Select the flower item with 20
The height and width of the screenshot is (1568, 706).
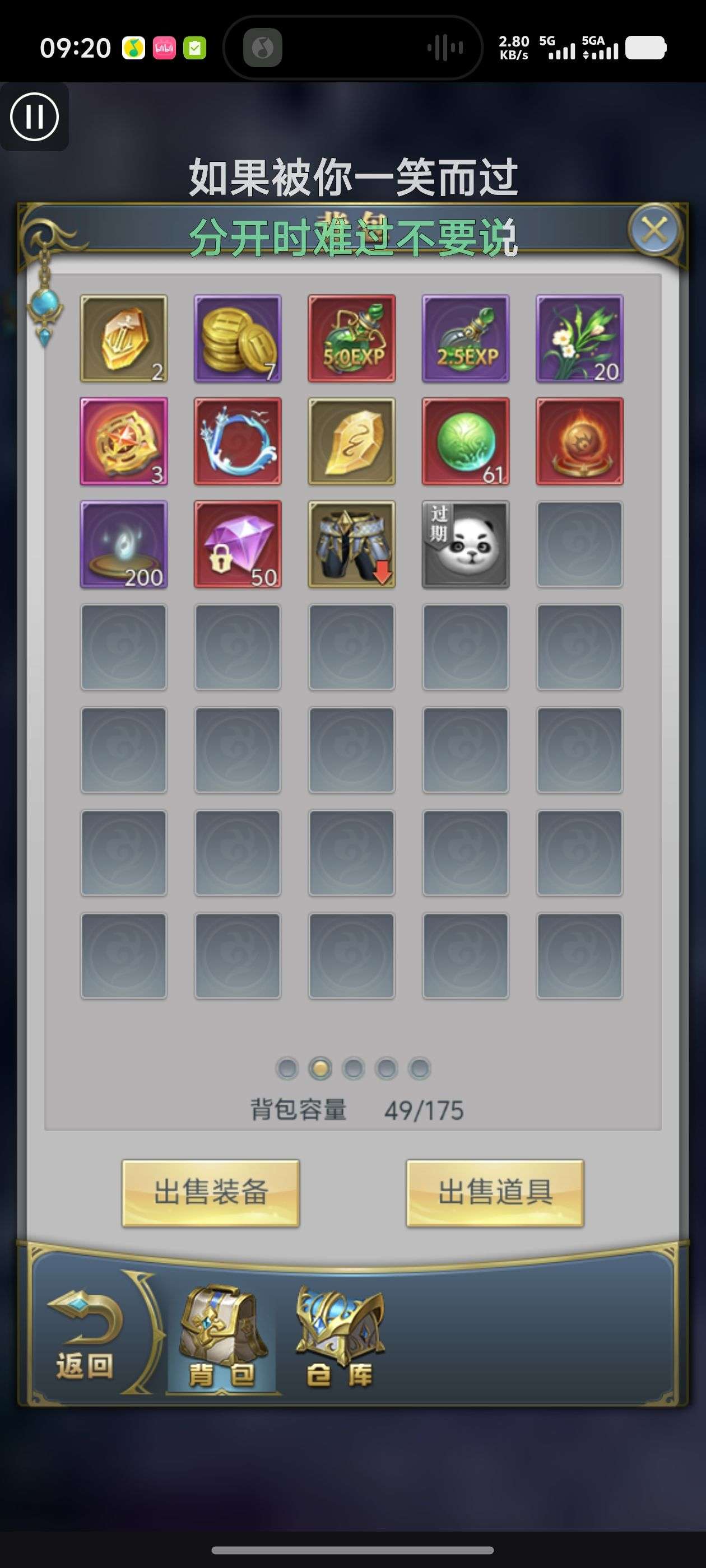(579, 338)
